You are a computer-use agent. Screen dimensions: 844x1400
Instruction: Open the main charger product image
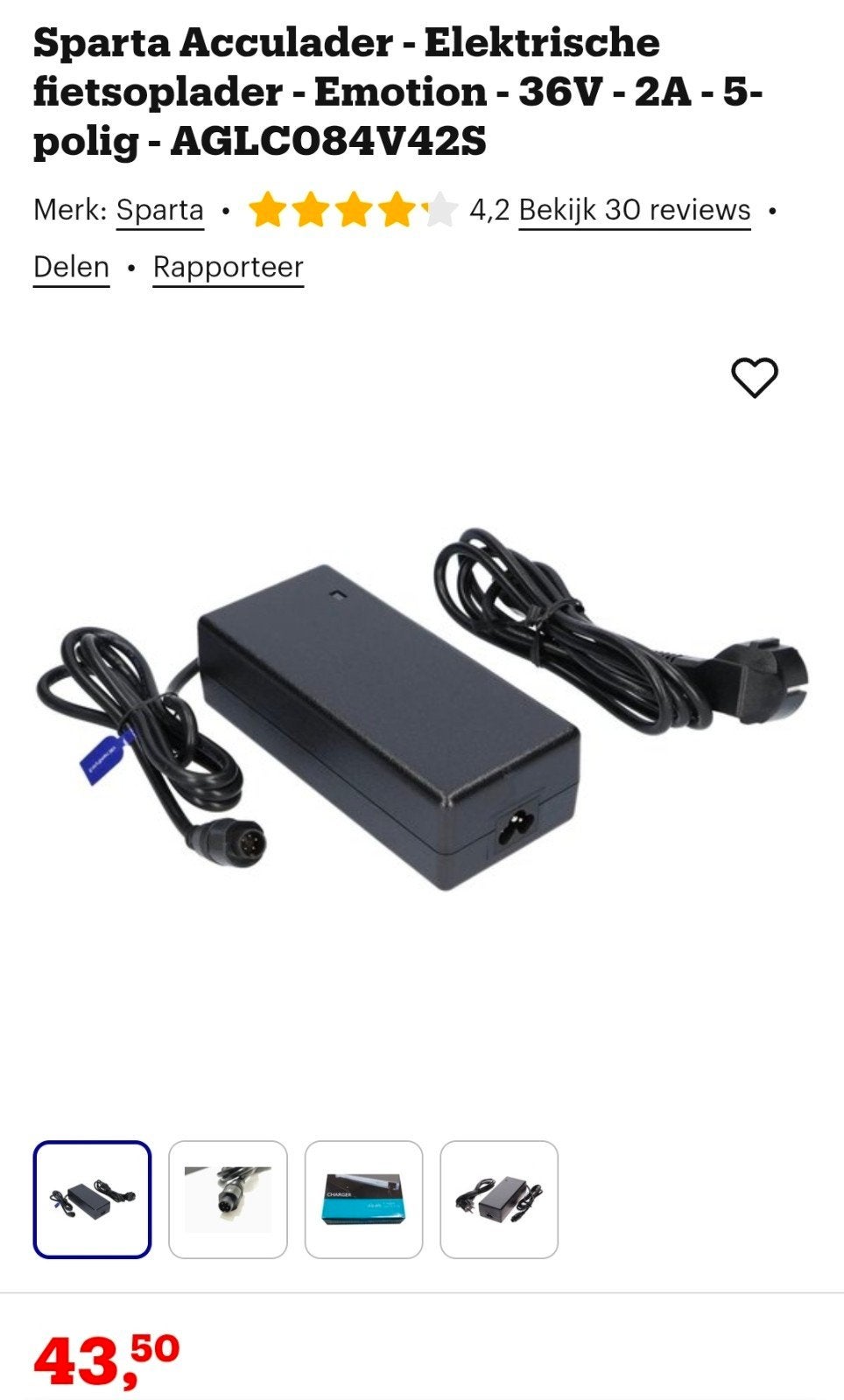click(422, 709)
